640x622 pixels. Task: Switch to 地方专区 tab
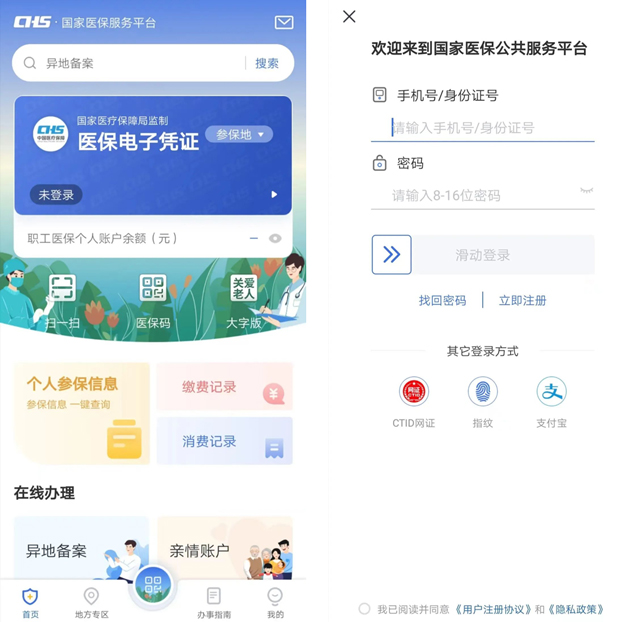(91, 603)
